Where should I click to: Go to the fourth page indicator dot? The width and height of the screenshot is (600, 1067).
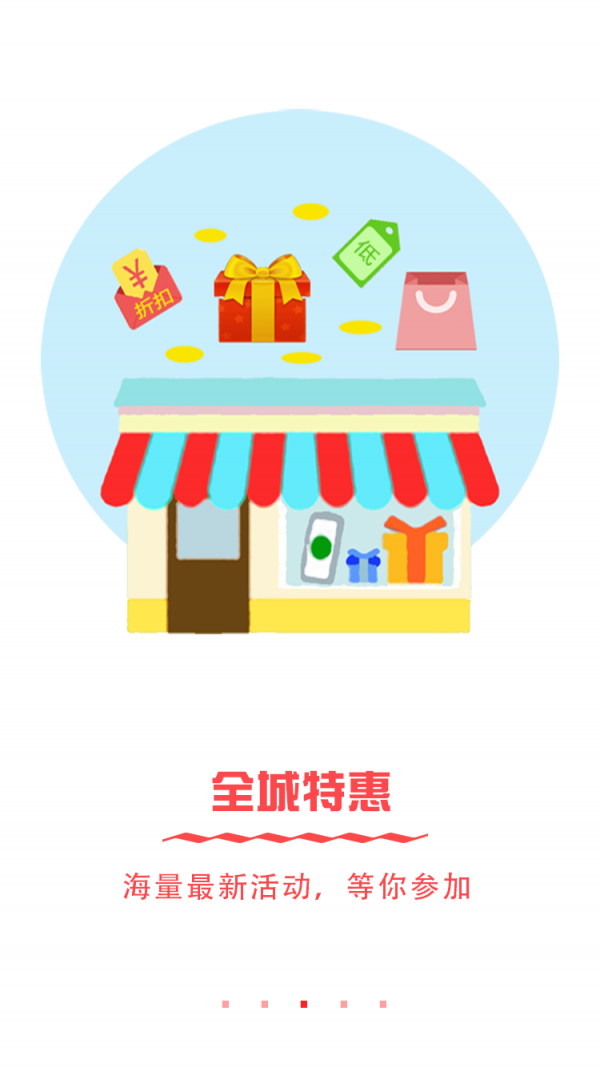[x=344, y=1004]
